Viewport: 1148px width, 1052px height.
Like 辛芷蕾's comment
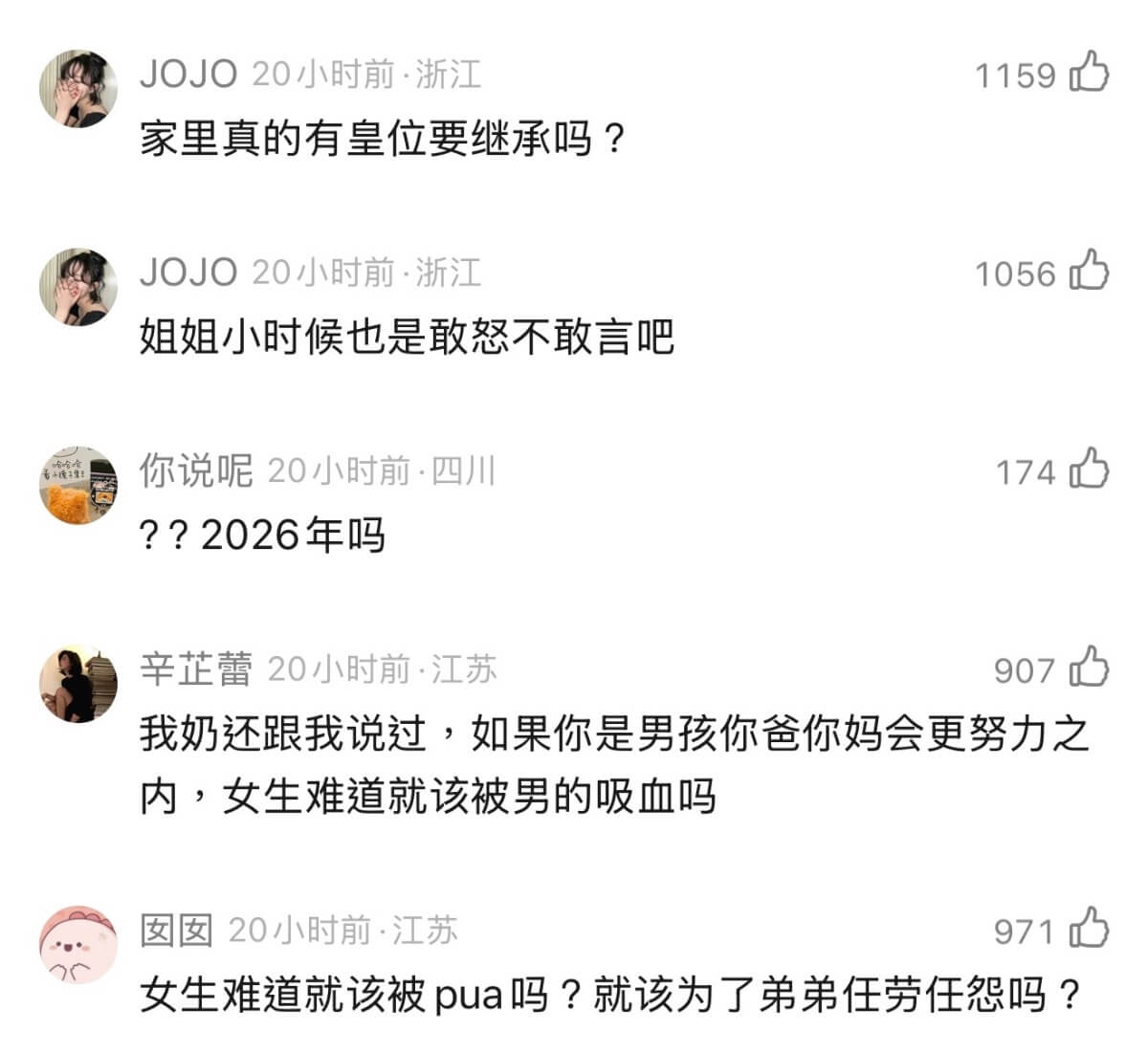click(1089, 668)
